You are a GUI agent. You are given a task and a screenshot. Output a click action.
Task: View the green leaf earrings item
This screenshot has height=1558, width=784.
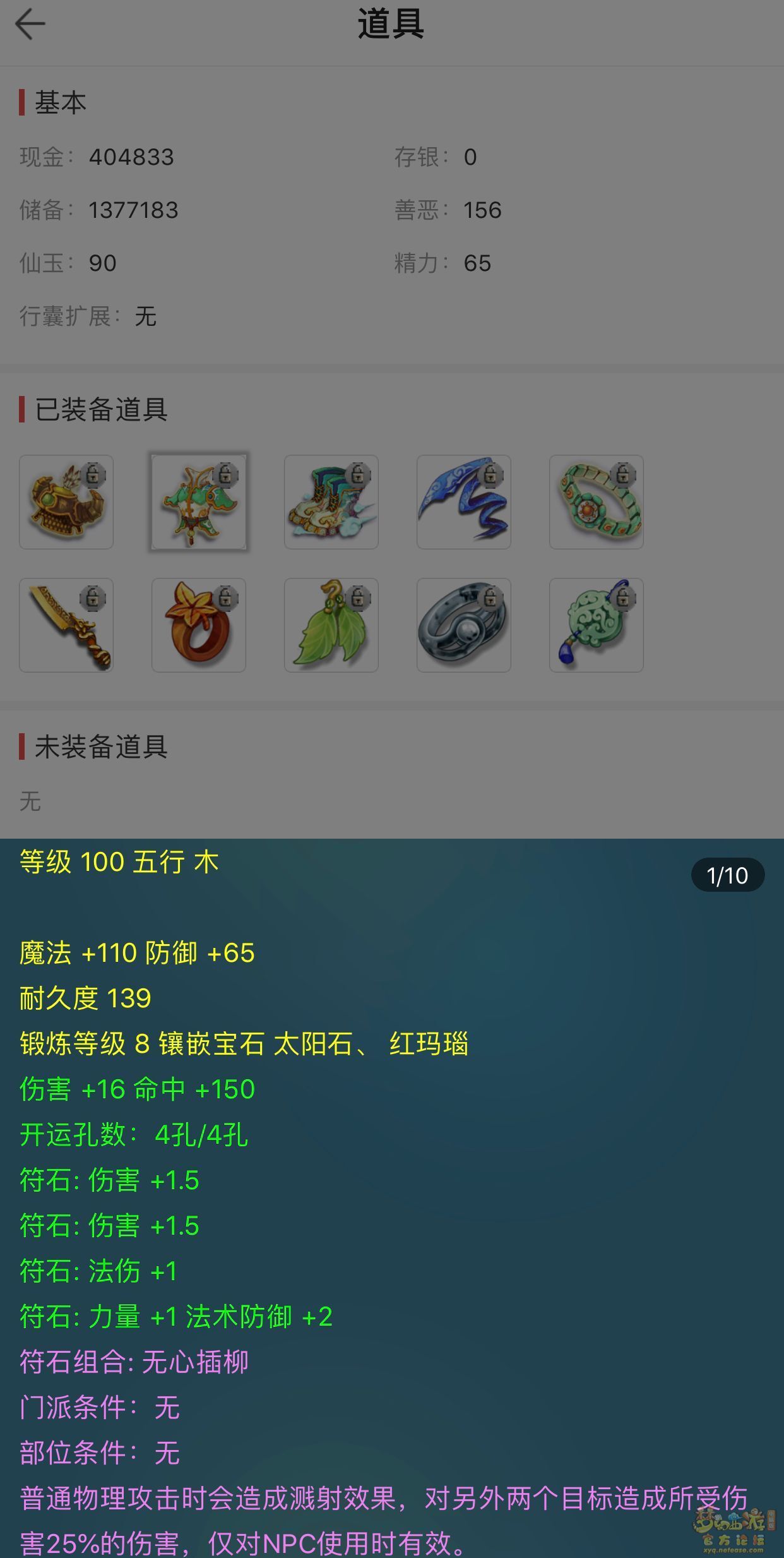331,625
